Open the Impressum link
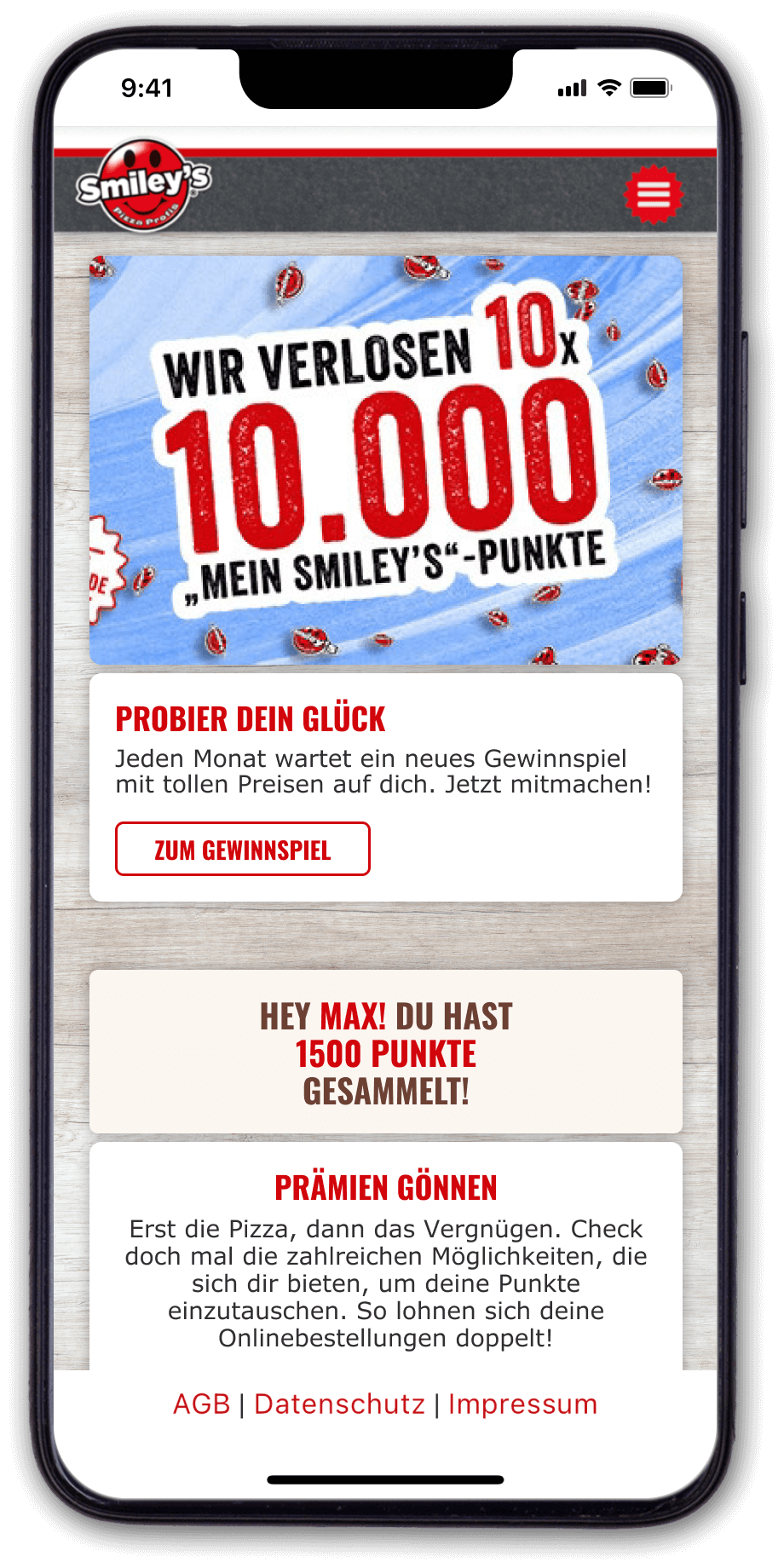 pyautogui.click(x=522, y=1404)
